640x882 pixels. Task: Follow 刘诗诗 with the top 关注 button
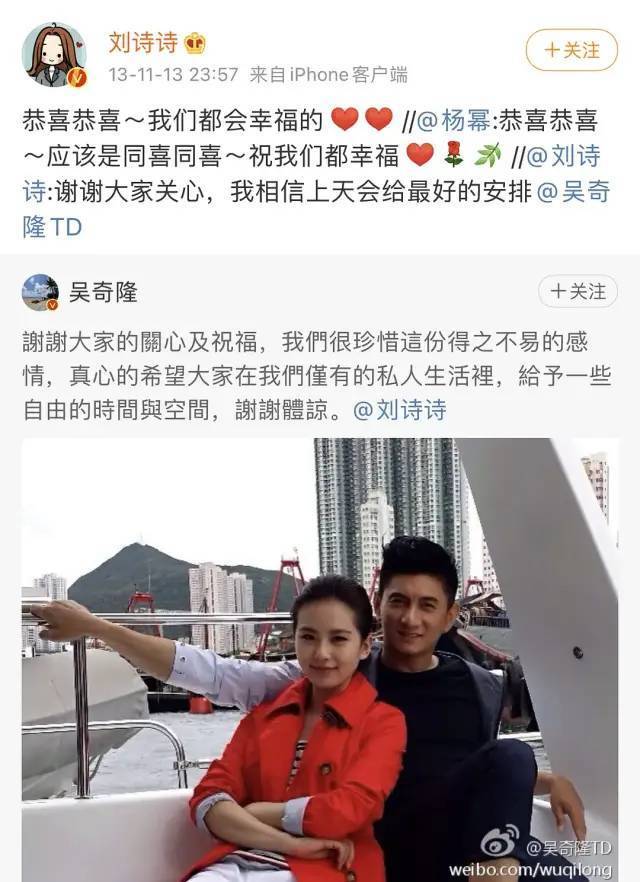(x=572, y=49)
